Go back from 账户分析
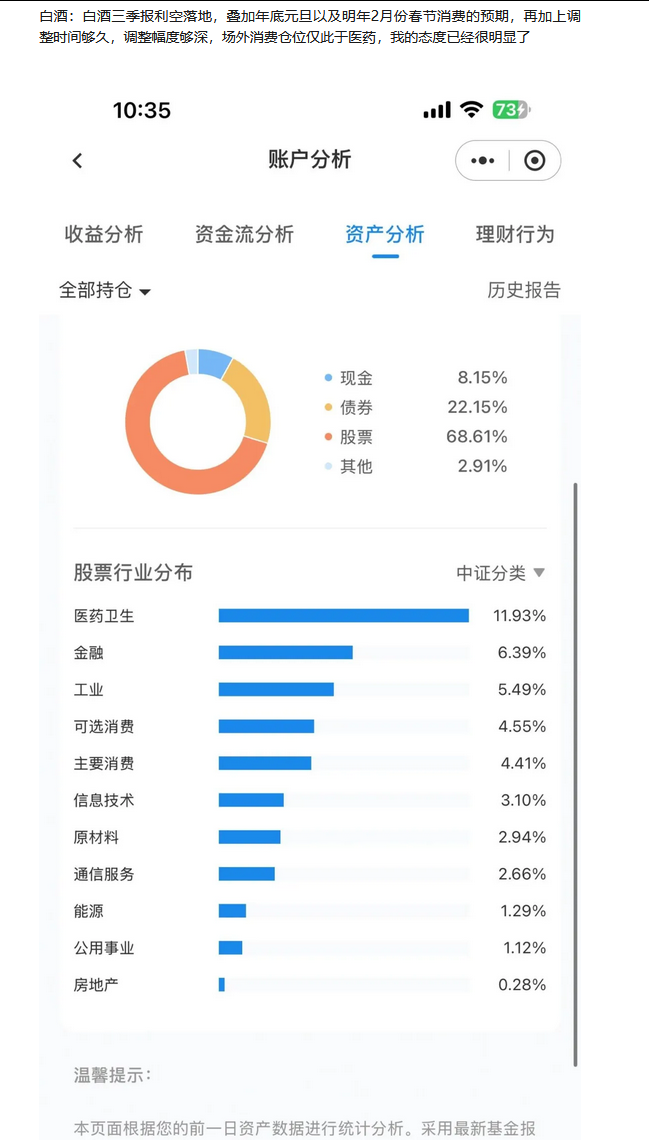The width and height of the screenshot is (649, 1140). (78, 161)
